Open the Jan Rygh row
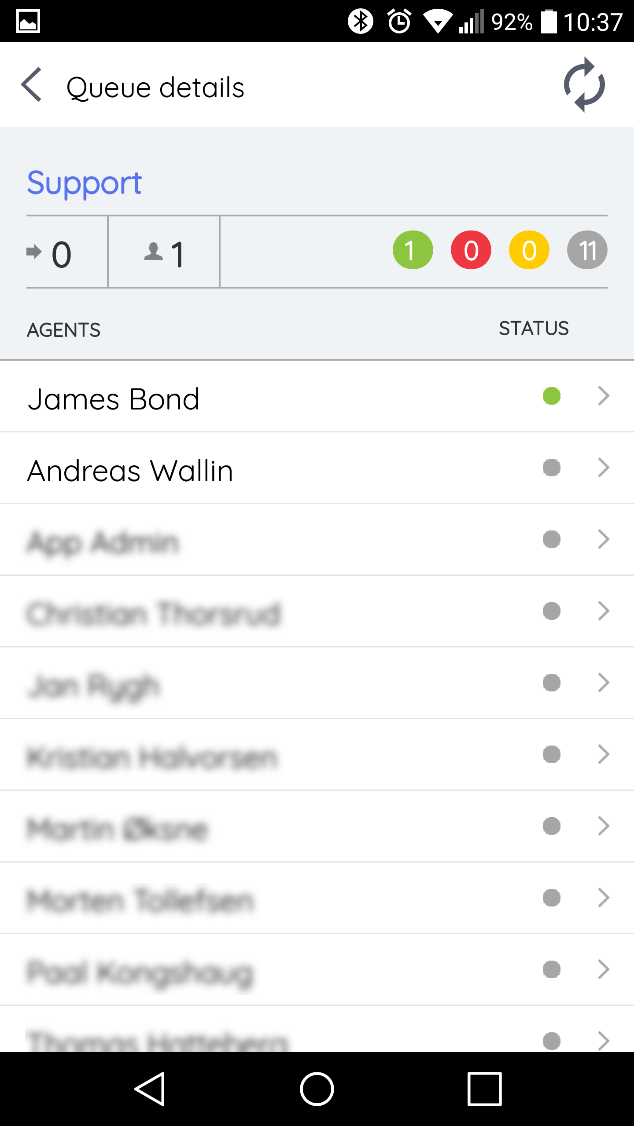The height and width of the screenshot is (1126, 634). 316,684
